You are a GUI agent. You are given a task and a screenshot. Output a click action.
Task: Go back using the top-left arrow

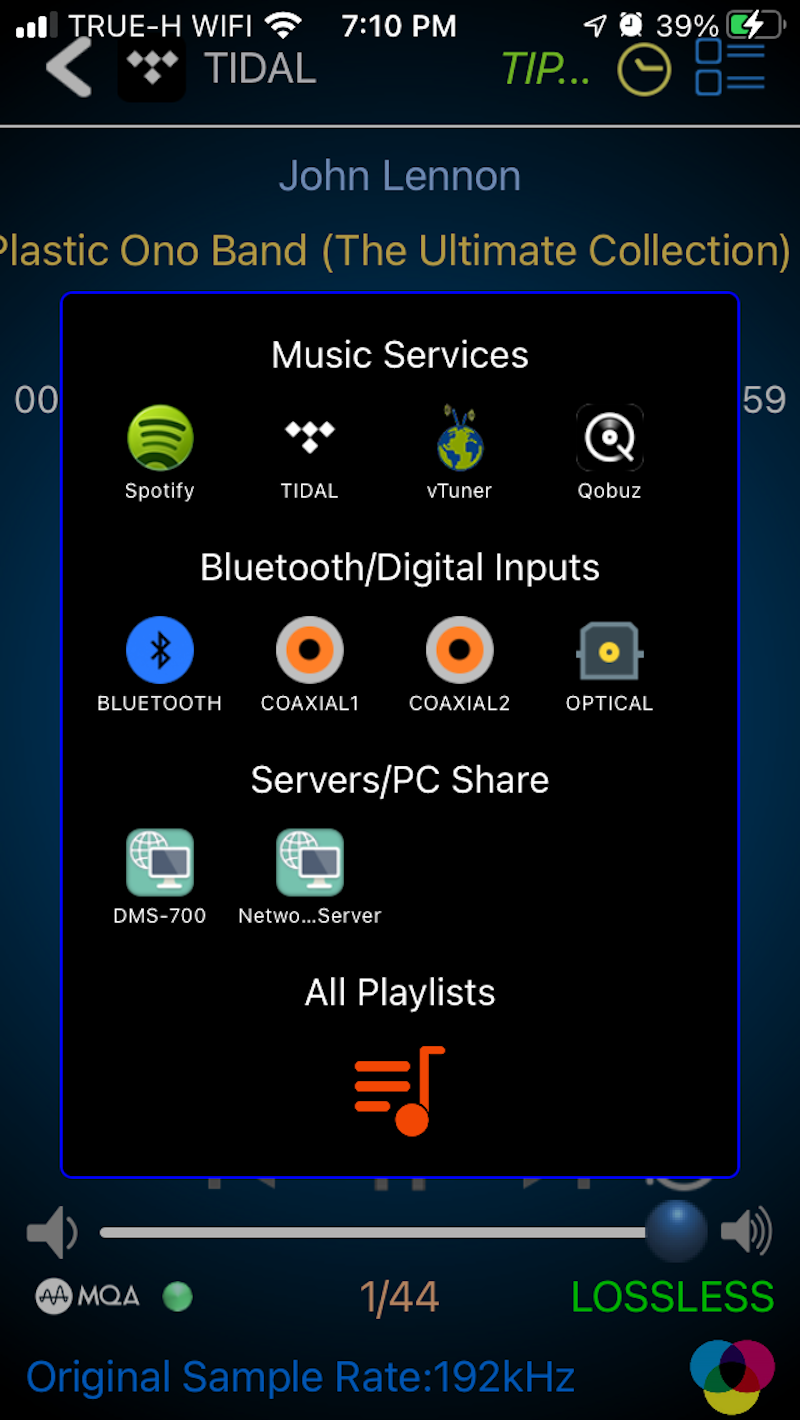click(x=70, y=68)
